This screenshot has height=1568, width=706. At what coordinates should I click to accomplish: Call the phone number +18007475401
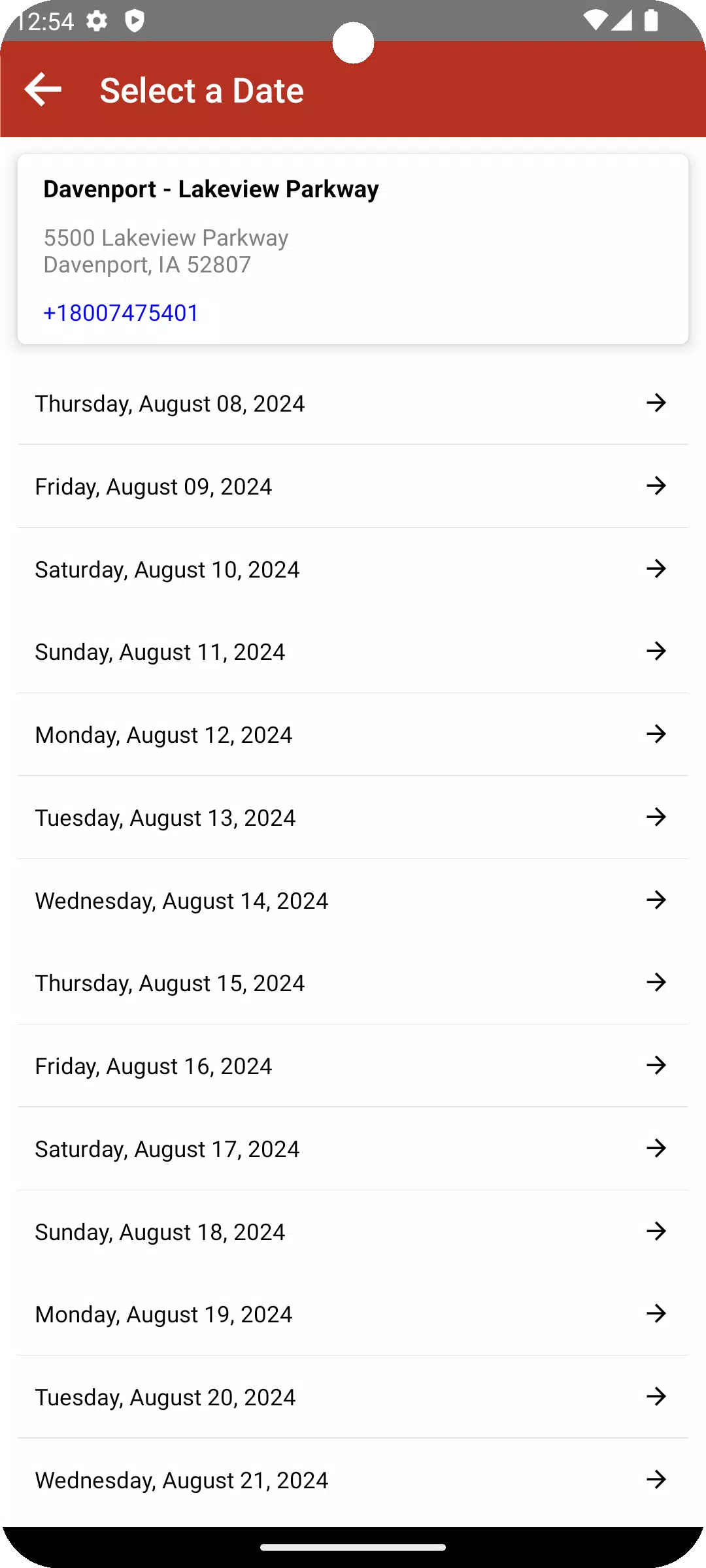click(121, 313)
